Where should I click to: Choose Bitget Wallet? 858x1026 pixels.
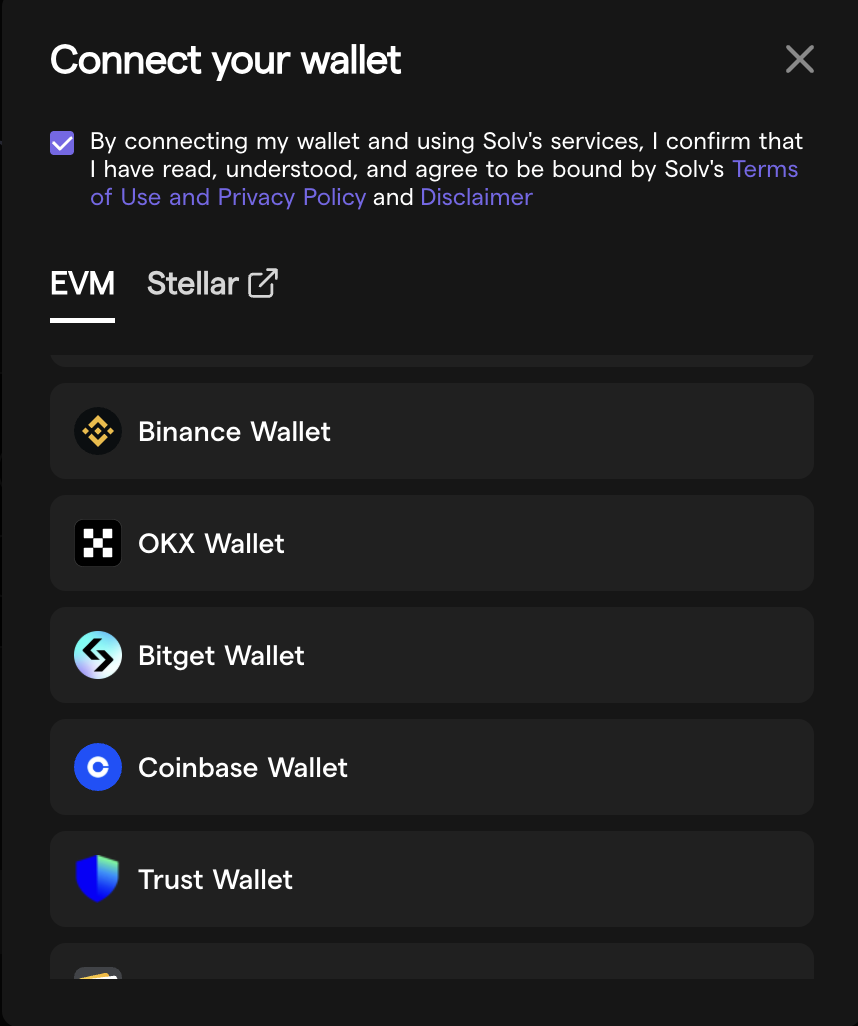[x=431, y=656]
